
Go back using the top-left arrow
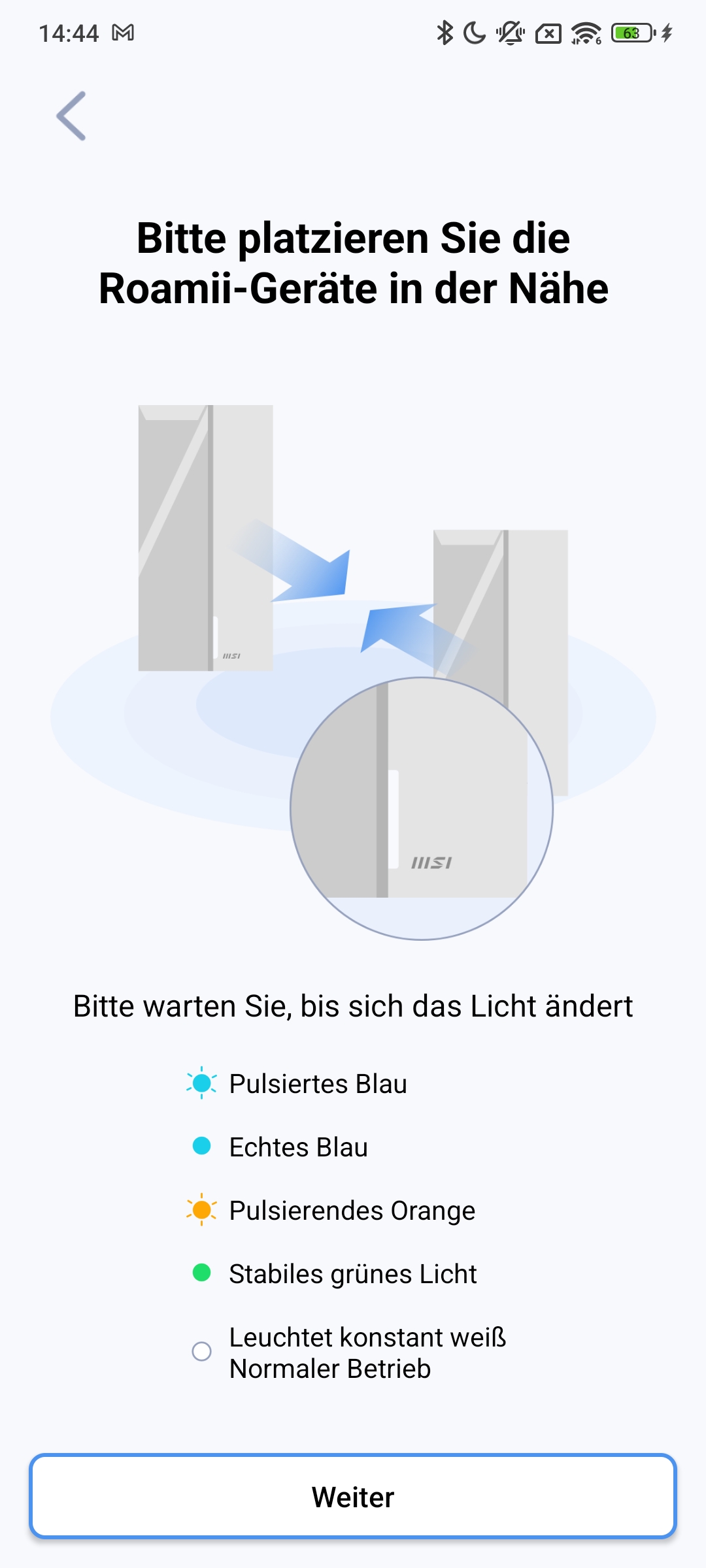point(71,116)
